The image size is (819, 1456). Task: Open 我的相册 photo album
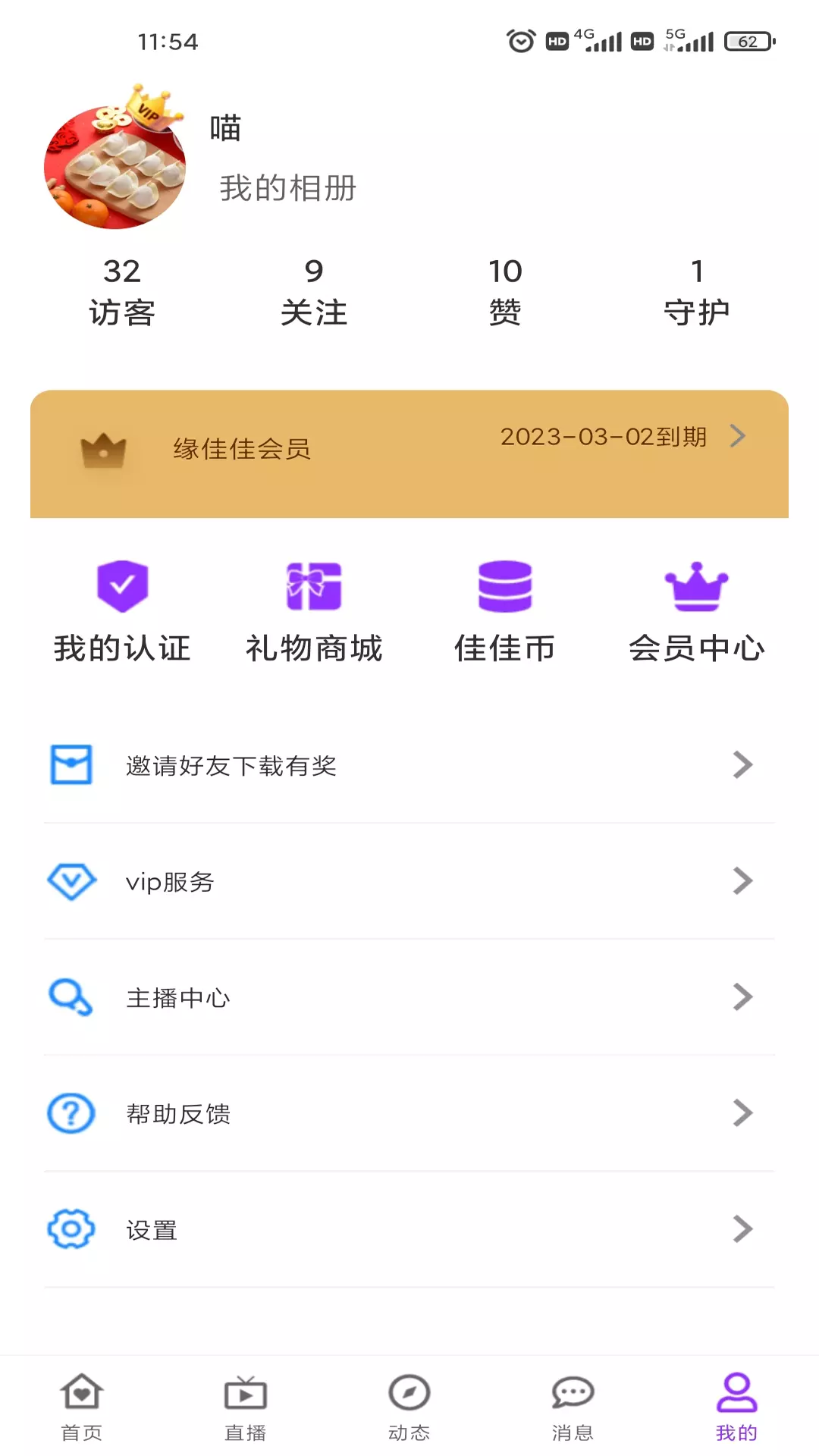pyautogui.click(x=288, y=188)
